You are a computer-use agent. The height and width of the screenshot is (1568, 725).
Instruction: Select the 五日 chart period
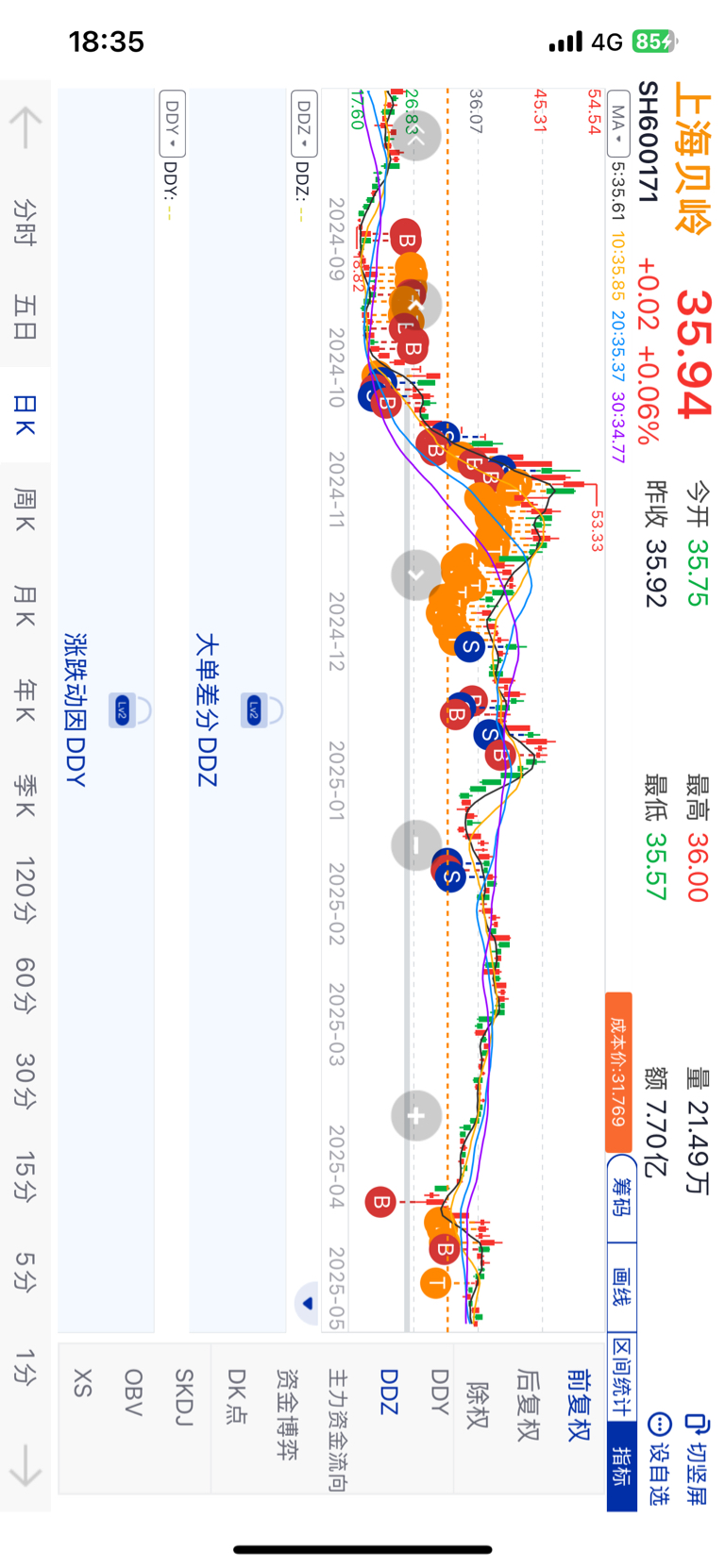click(x=25, y=317)
